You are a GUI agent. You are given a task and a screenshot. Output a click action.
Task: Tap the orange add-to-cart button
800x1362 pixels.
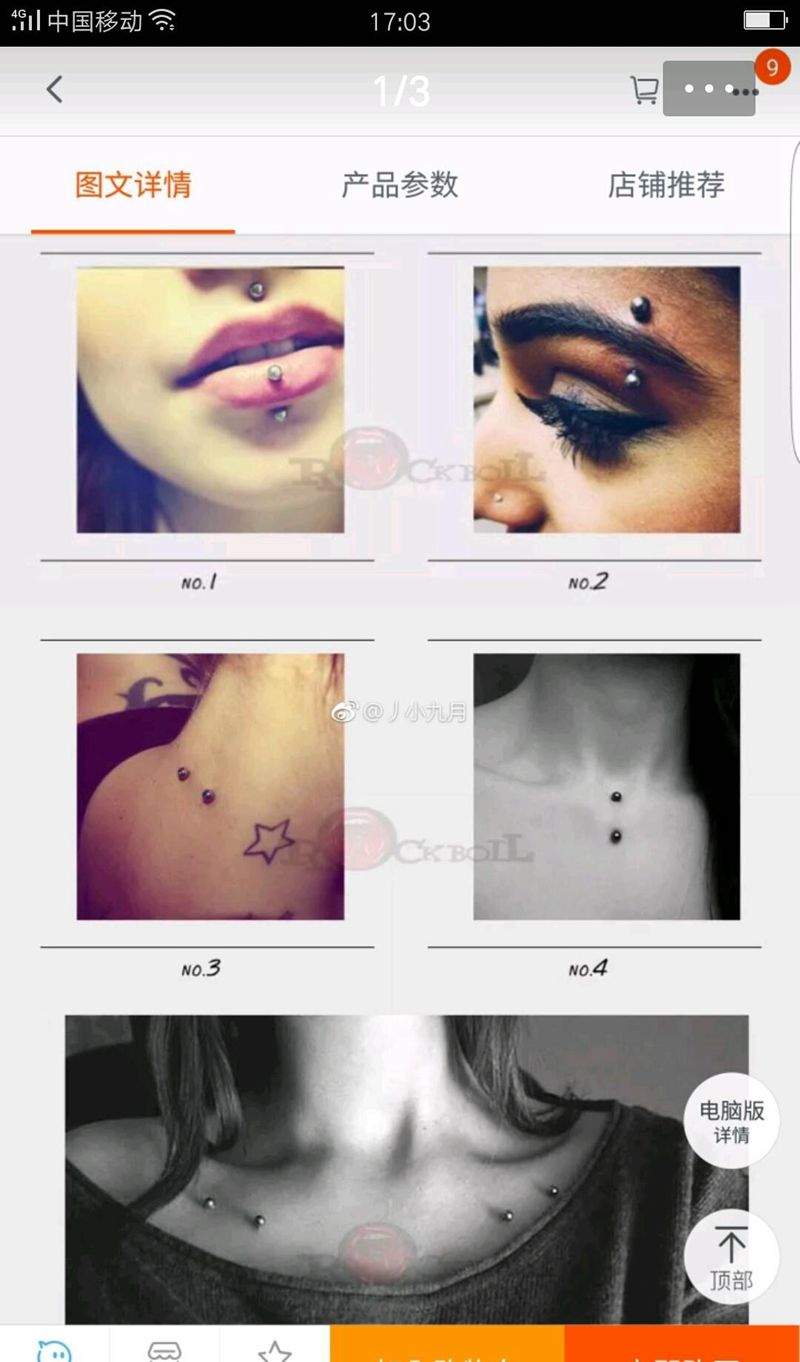tap(447, 1346)
